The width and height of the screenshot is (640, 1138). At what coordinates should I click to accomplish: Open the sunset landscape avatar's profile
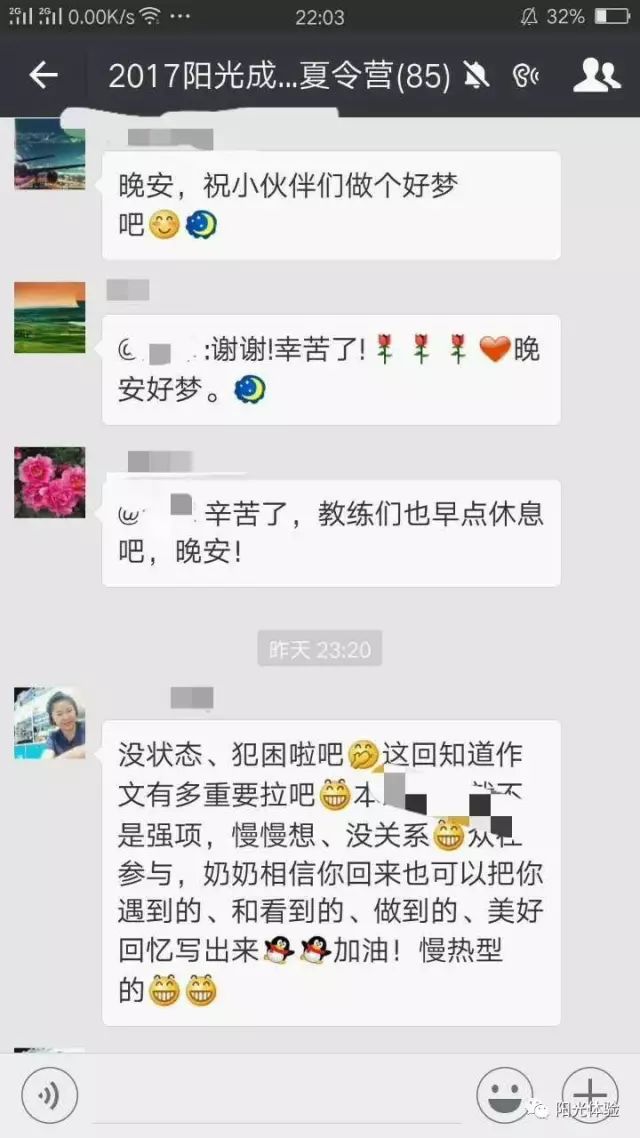tap(49, 318)
